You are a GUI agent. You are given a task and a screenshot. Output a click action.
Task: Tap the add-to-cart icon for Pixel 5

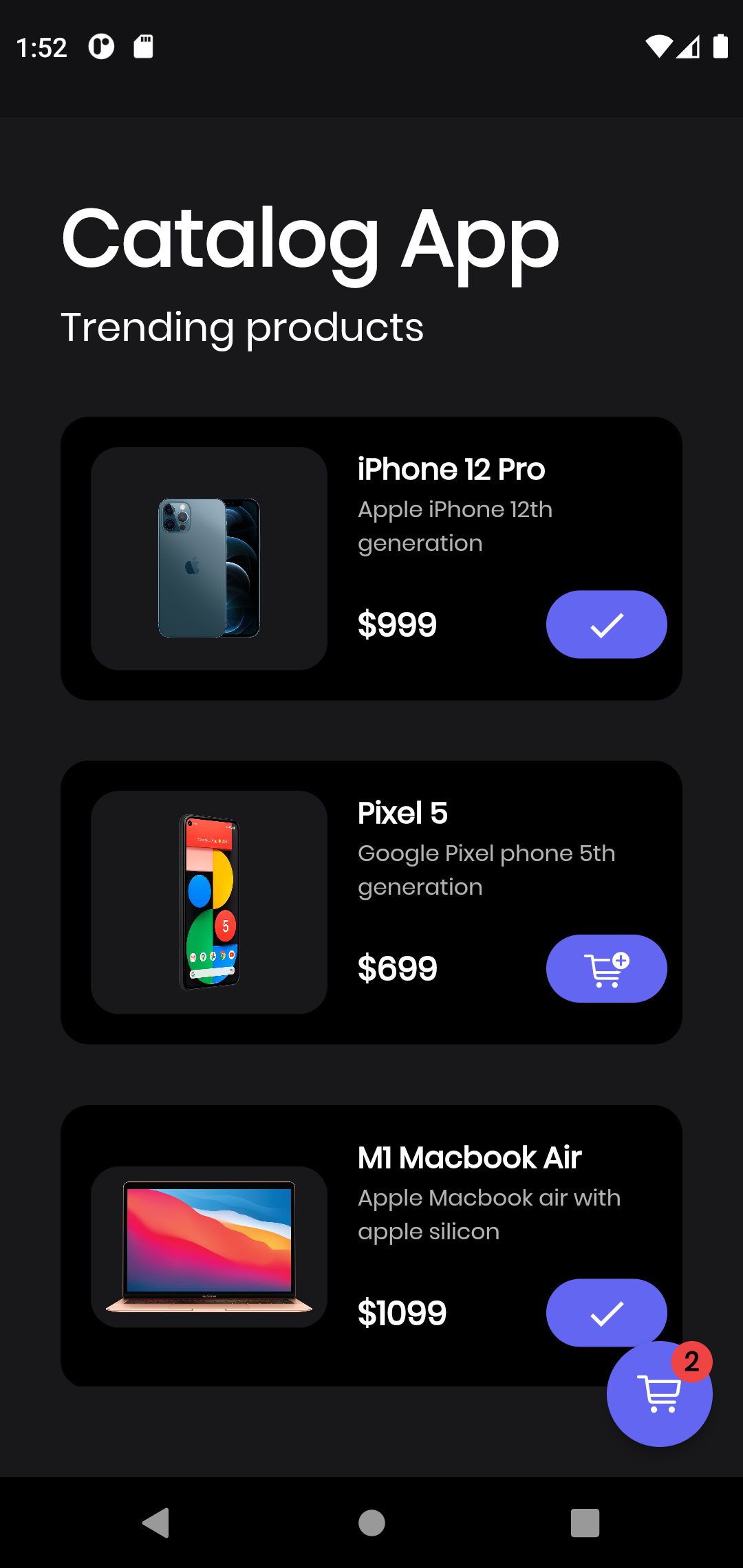[x=606, y=968]
